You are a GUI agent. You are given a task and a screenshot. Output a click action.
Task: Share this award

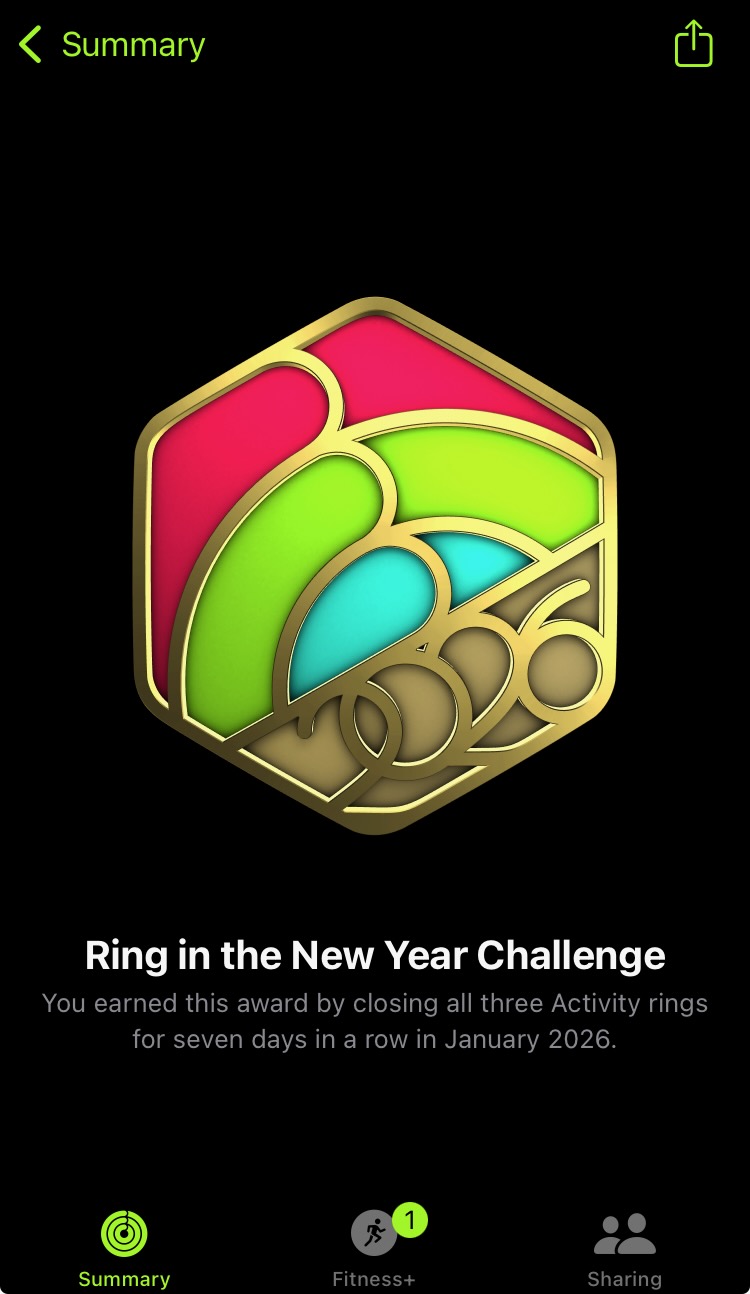pos(693,45)
